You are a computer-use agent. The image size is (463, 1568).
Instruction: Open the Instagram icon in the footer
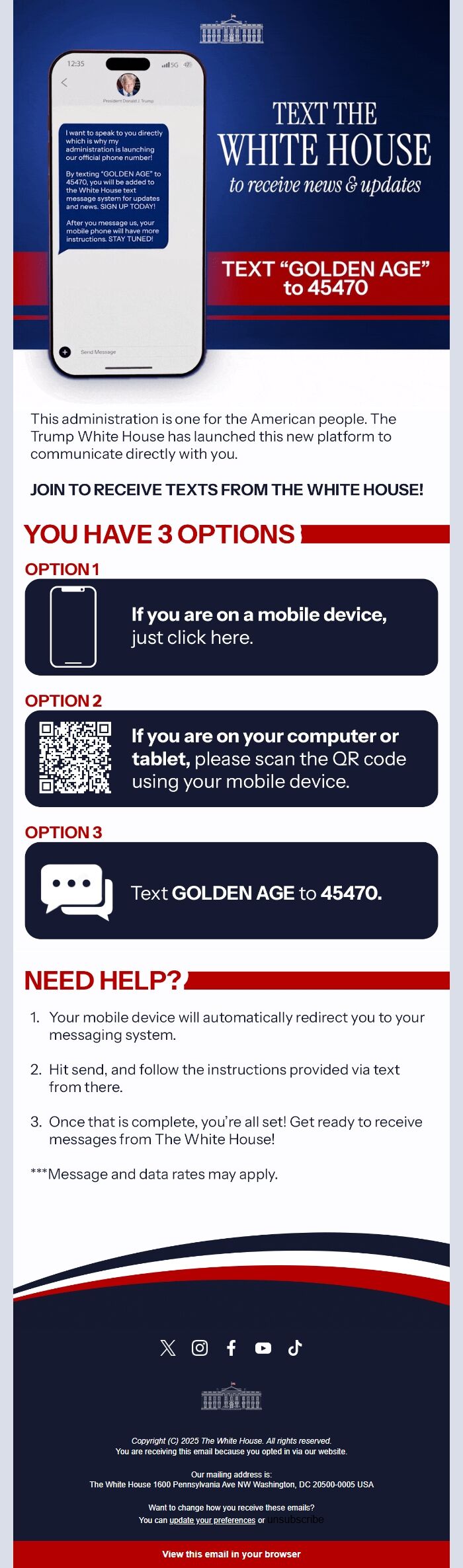[x=200, y=1348]
